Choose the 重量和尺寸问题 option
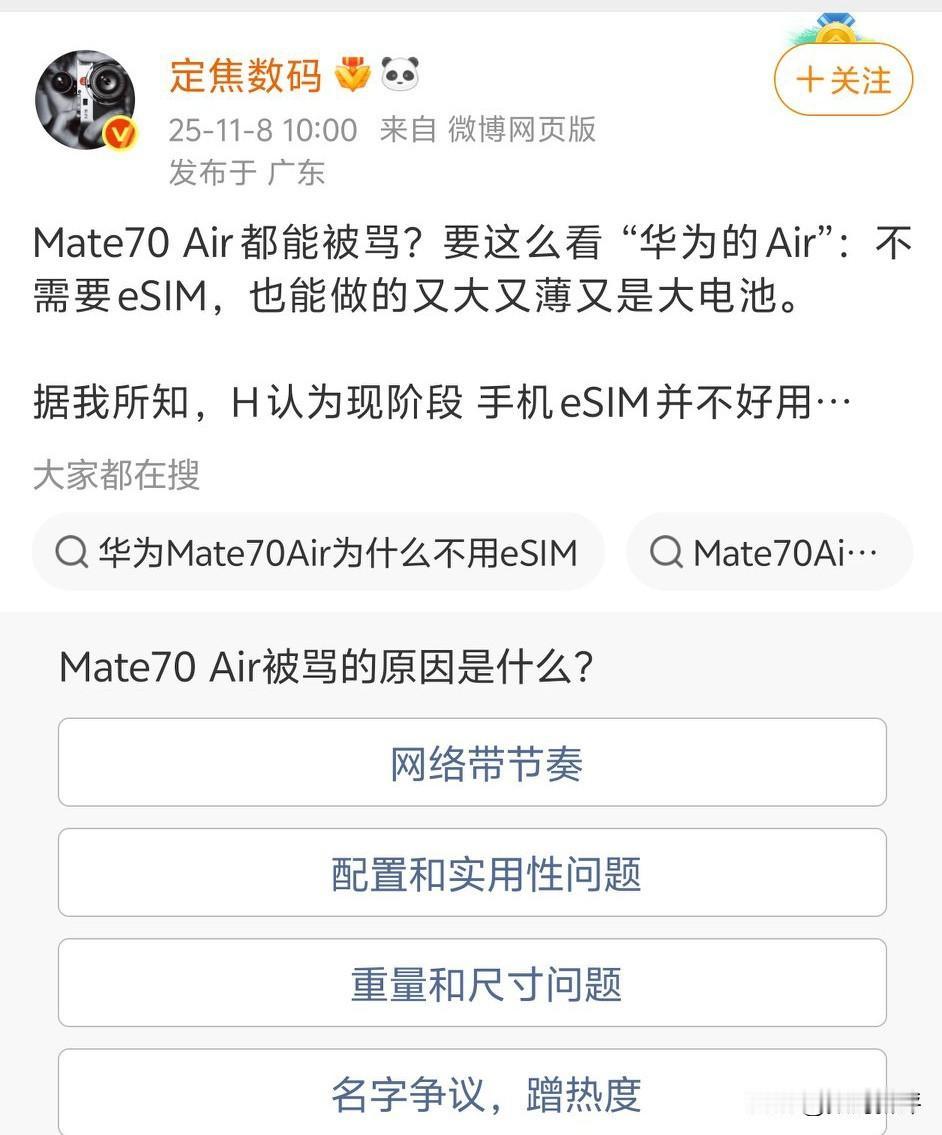The height and width of the screenshot is (1135, 942). [x=473, y=982]
